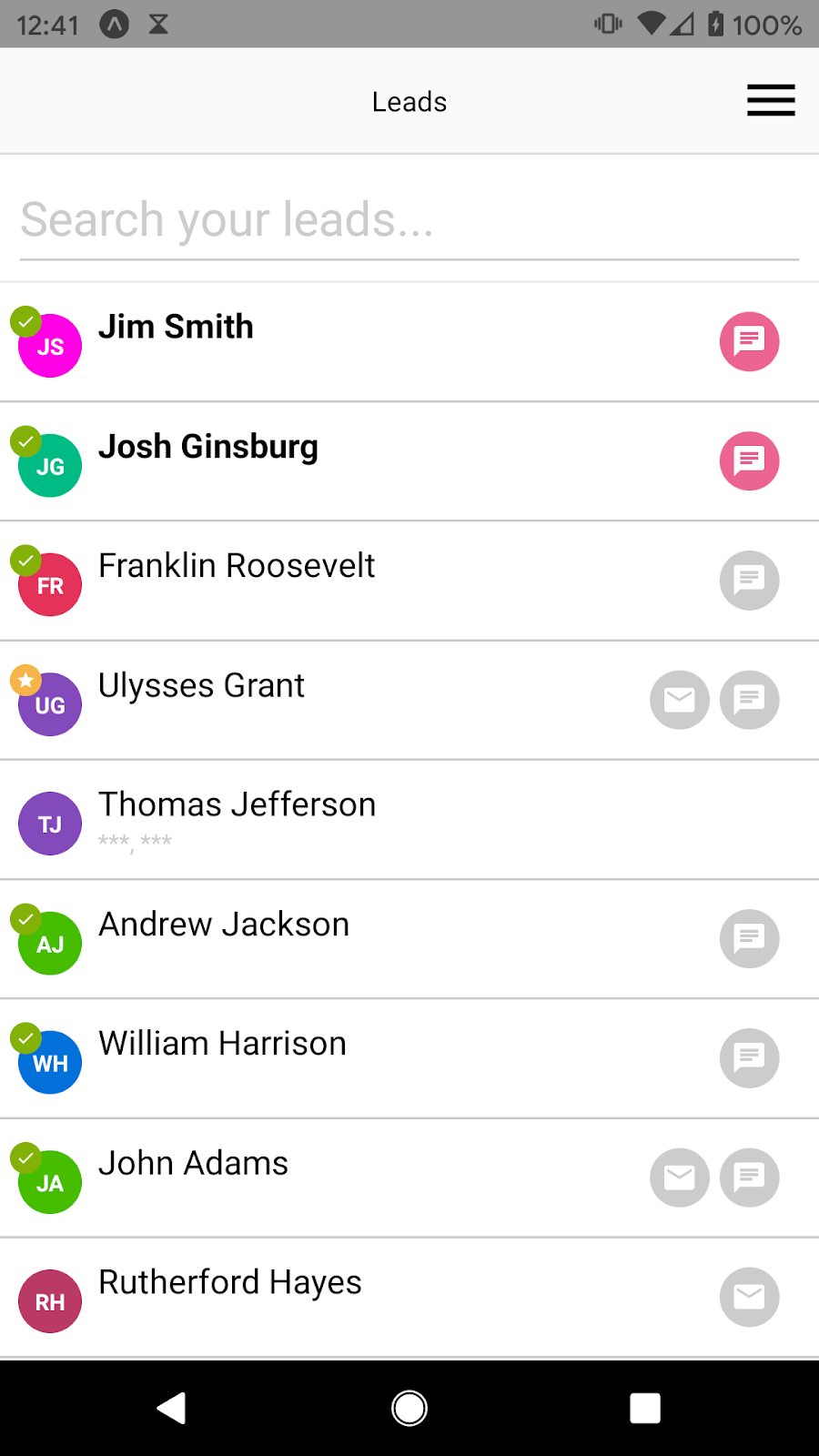Screen dimensions: 819x1456
Task: Email Ulysses Grant via envelope icon
Action: pos(679,700)
